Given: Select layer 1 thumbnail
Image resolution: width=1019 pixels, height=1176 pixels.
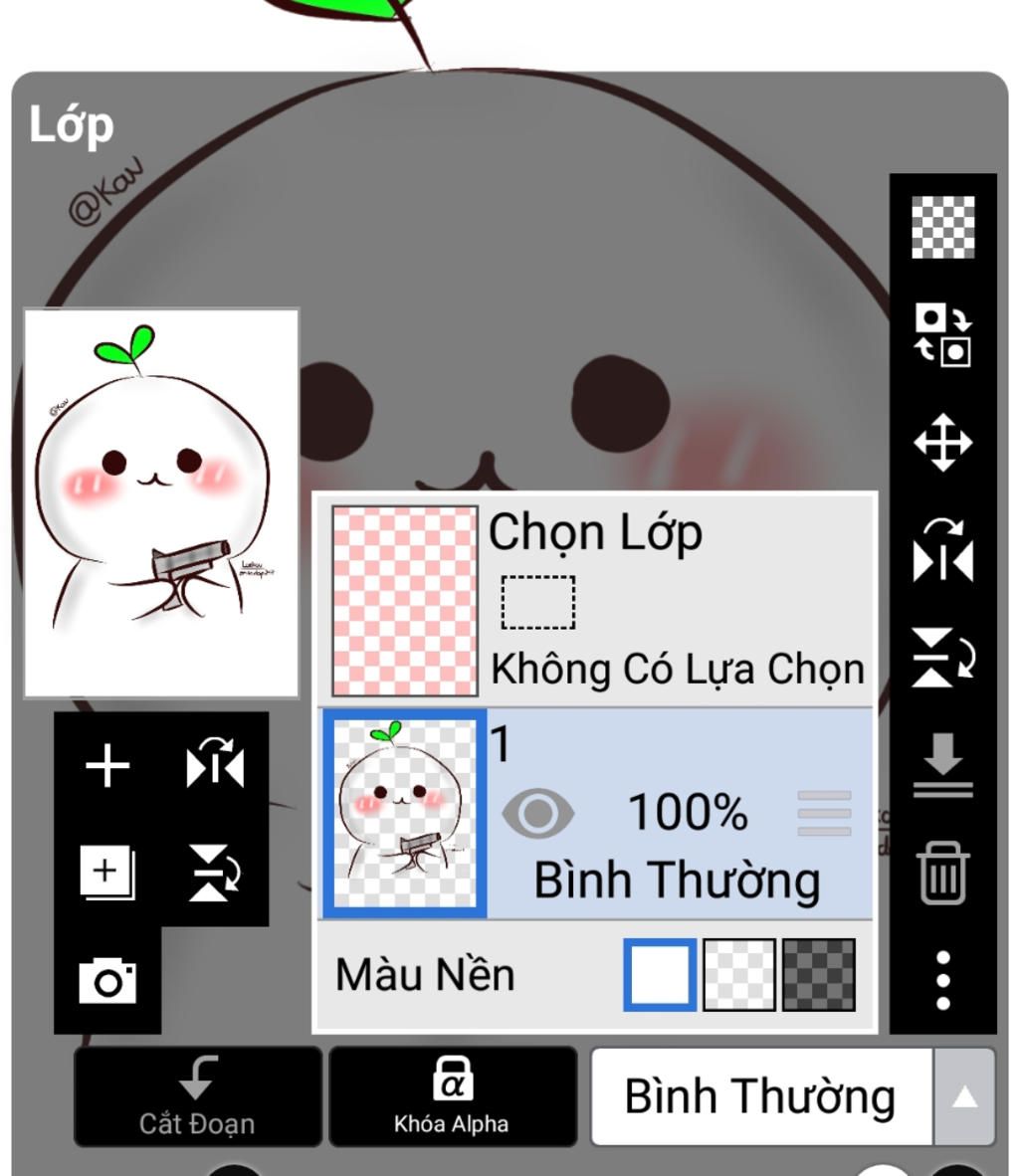Looking at the screenshot, I should (x=405, y=813).
